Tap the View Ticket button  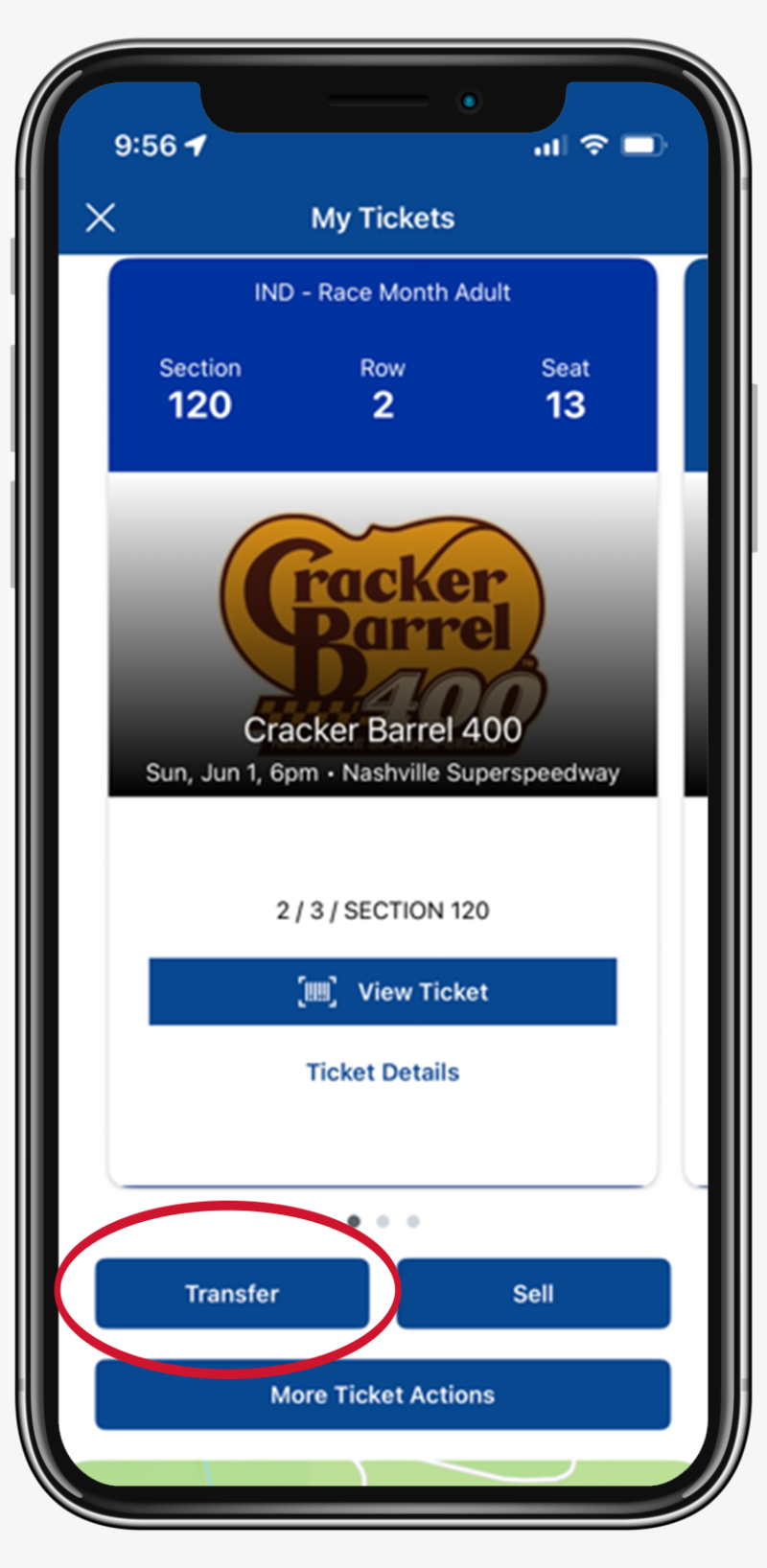point(383,992)
